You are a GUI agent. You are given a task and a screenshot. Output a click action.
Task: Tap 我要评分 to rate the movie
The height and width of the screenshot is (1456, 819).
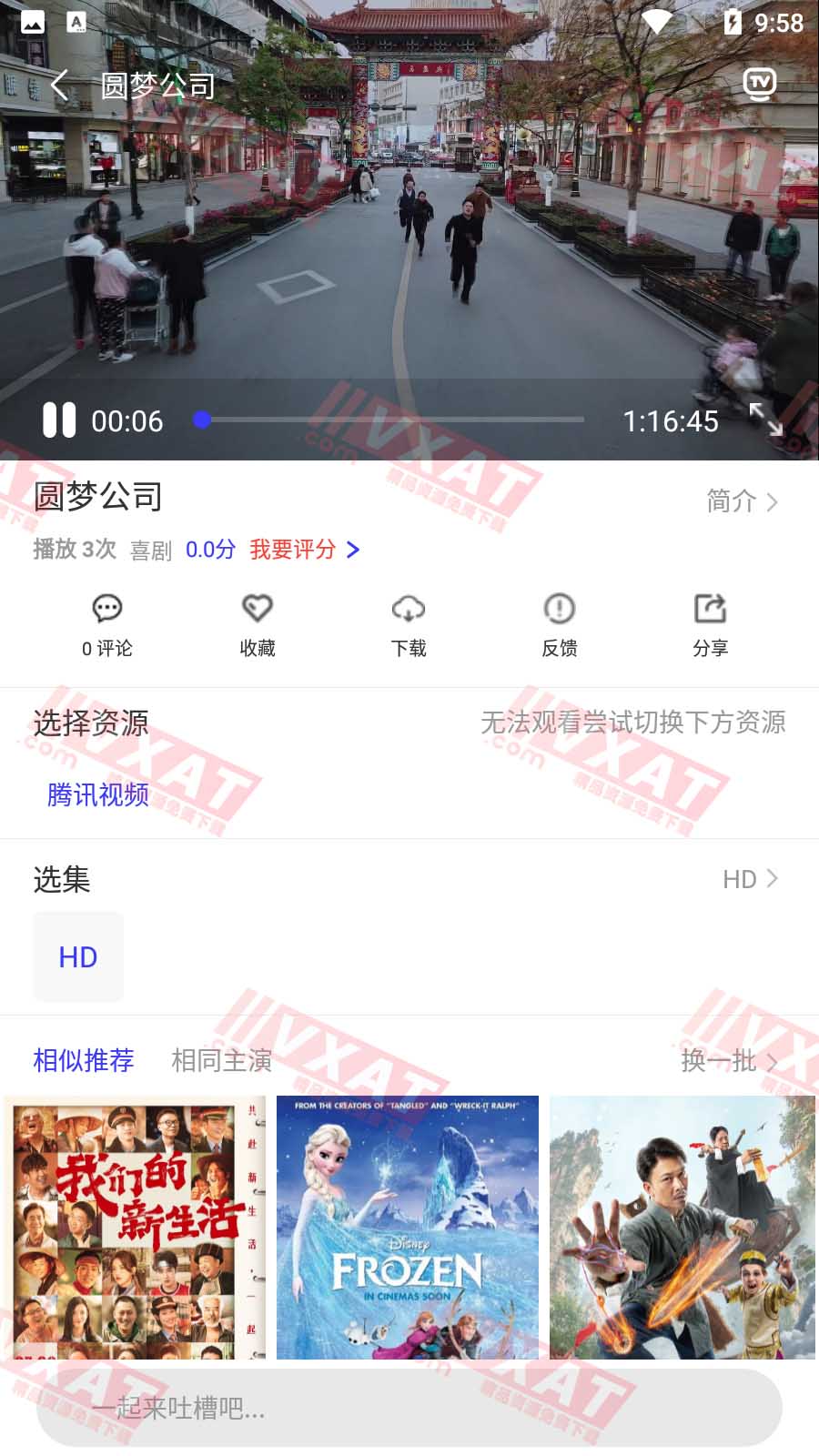[304, 550]
